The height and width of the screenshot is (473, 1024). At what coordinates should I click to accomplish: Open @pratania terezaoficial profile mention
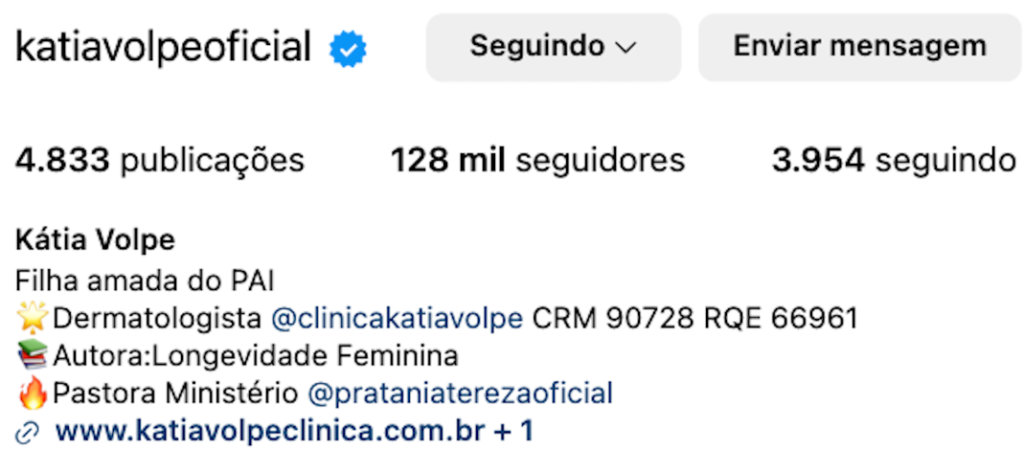coord(460,393)
